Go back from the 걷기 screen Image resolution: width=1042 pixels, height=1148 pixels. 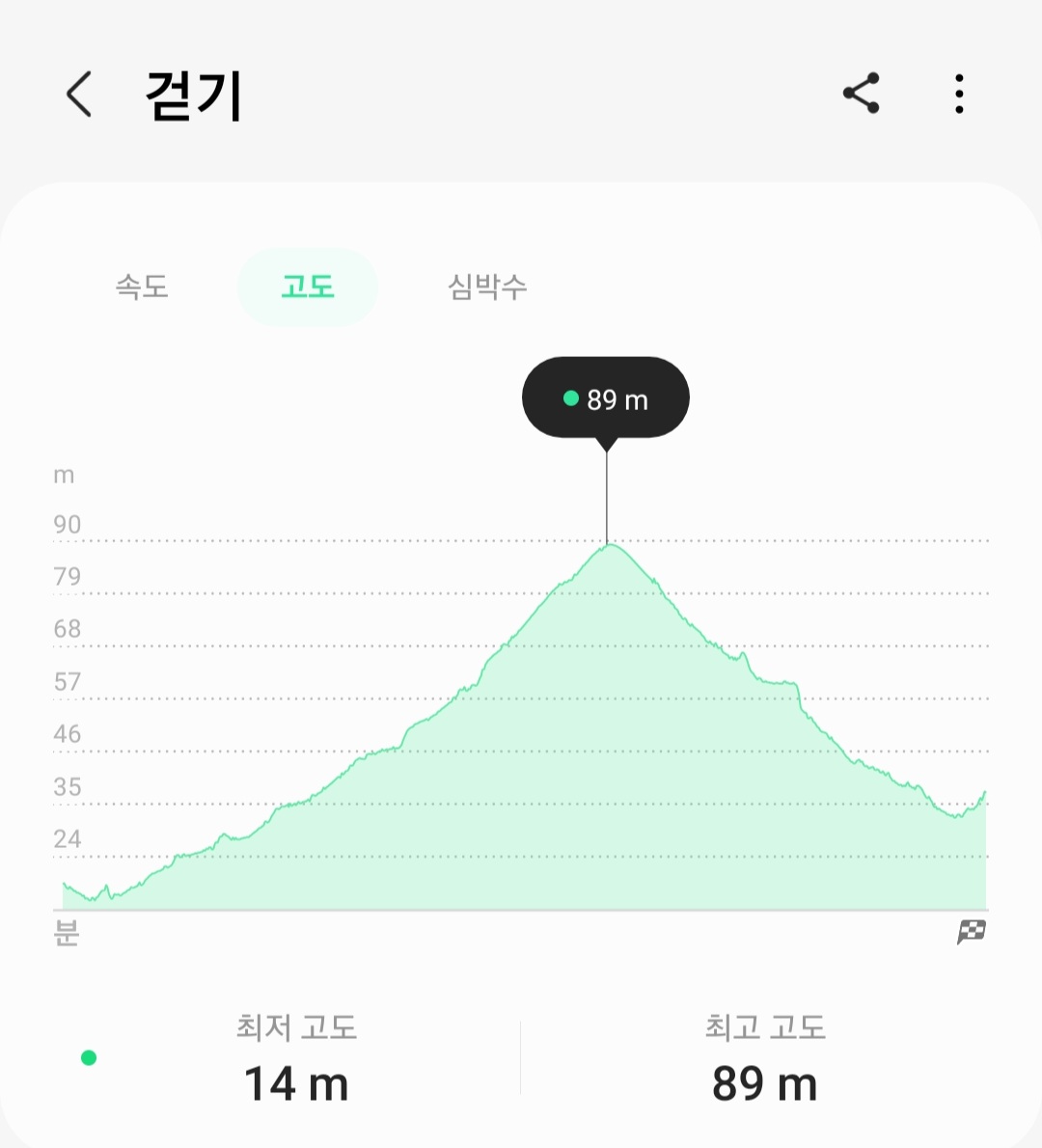79,95
